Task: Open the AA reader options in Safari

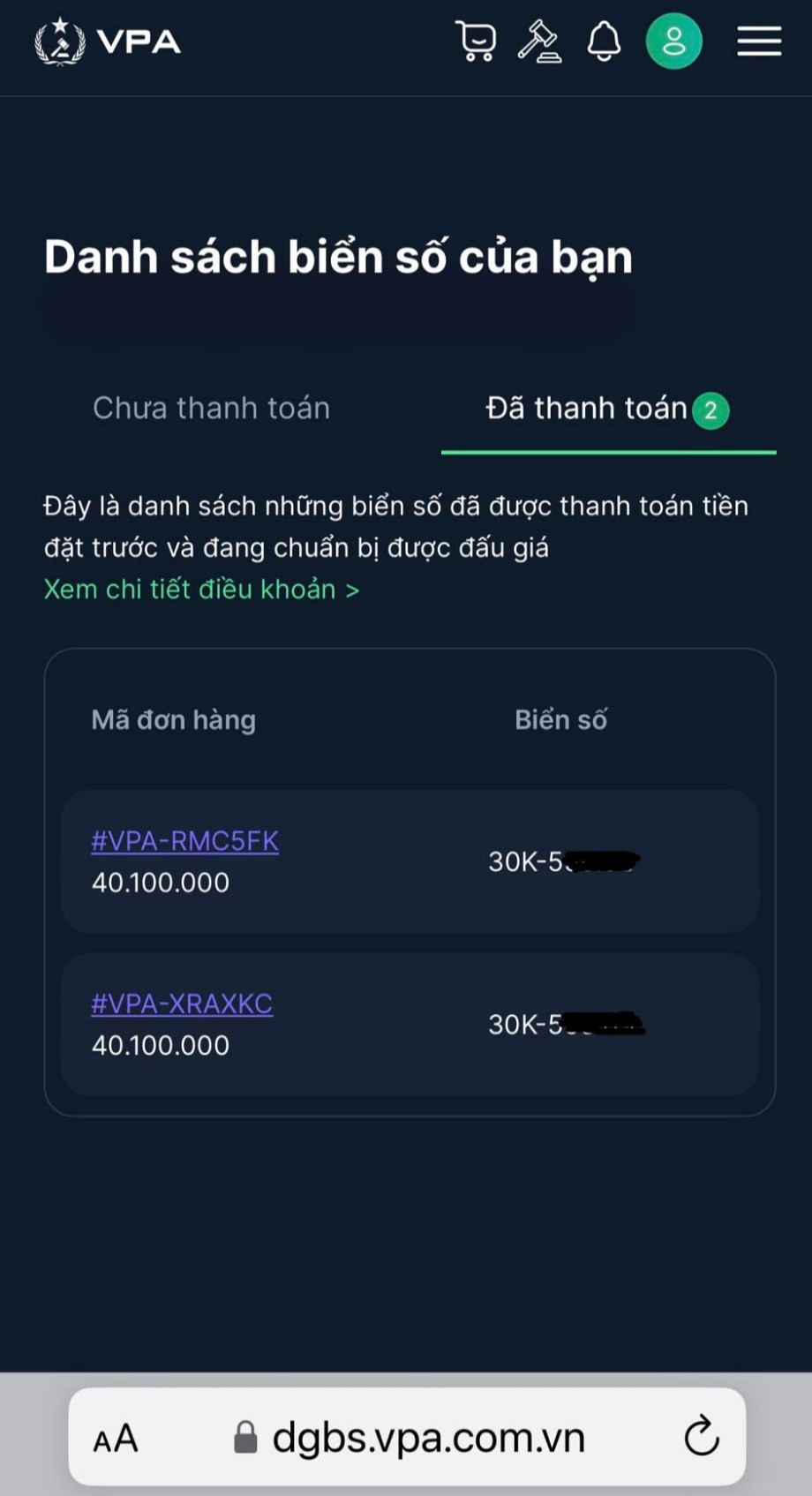Action: pos(116,1438)
